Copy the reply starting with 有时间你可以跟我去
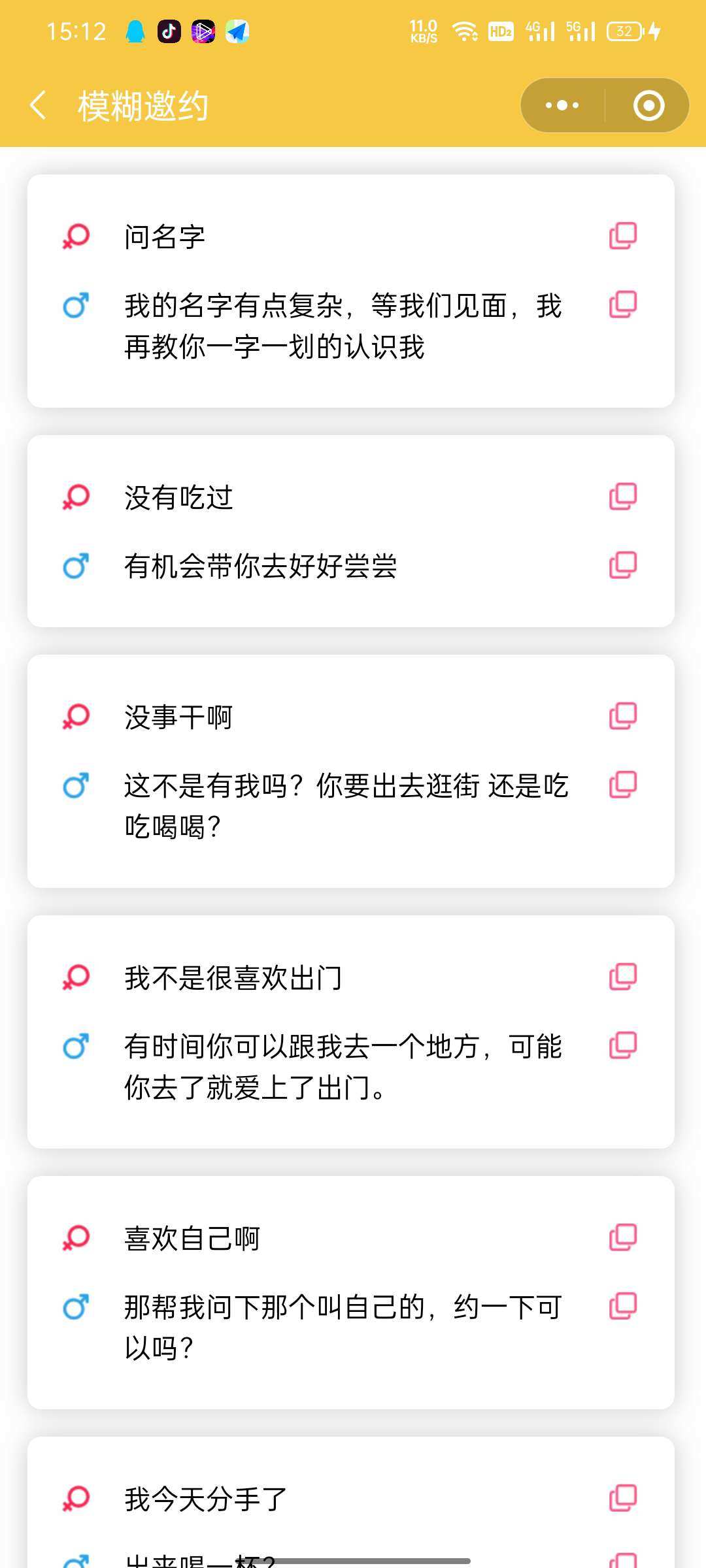This screenshot has width=706, height=1568. (623, 1045)
